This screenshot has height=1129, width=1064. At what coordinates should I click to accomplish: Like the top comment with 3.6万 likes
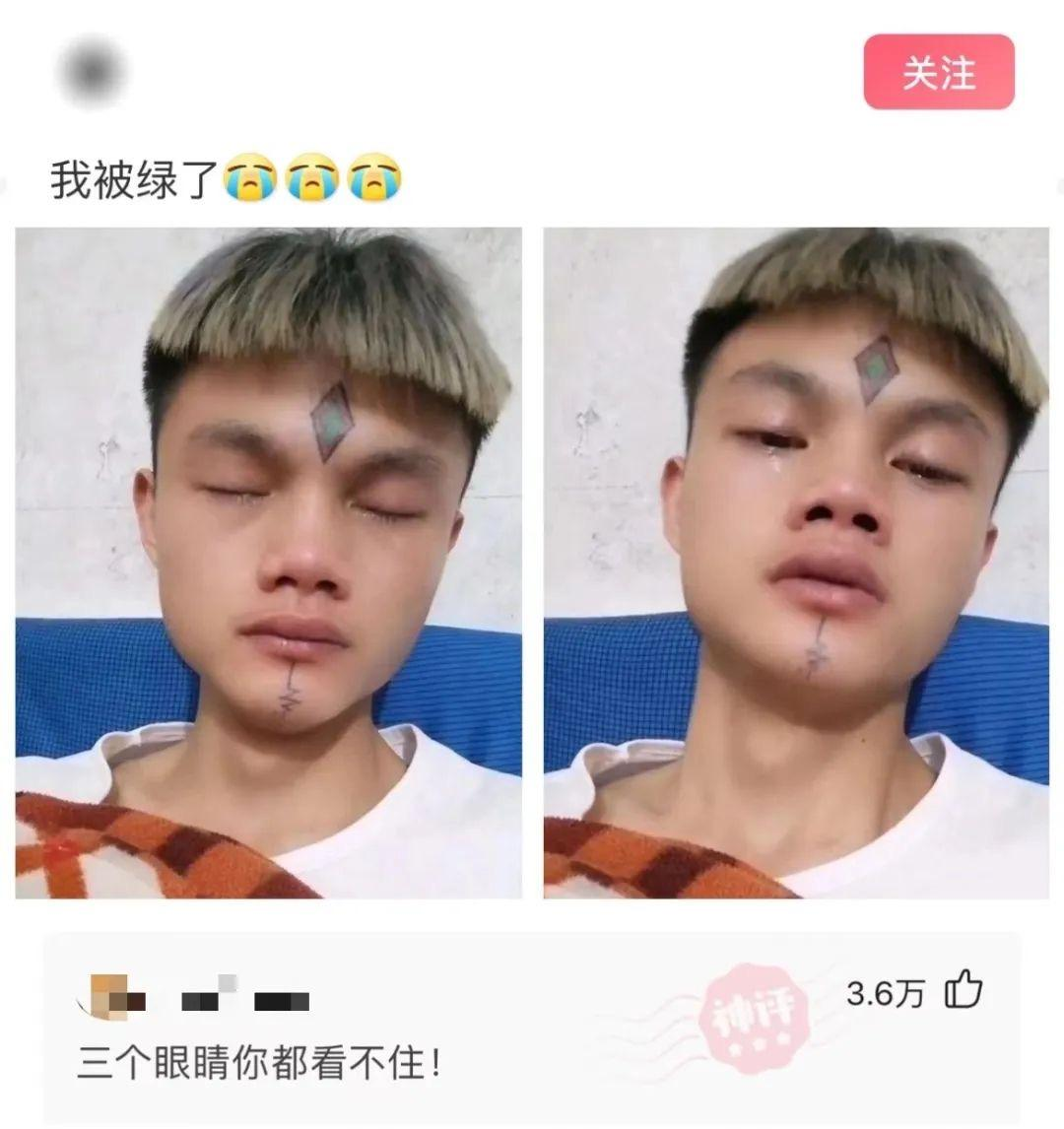tap(964, 991)
